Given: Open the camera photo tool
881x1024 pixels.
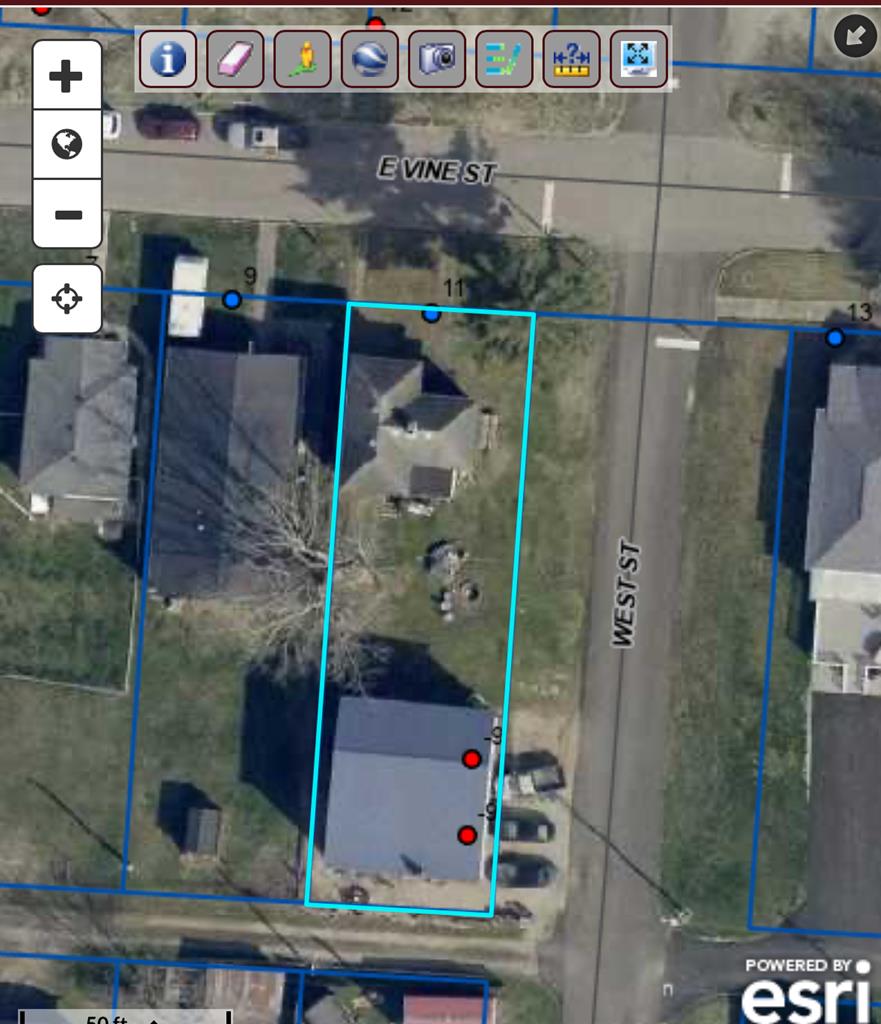Looking at the screenshot, I should (437, 59).
